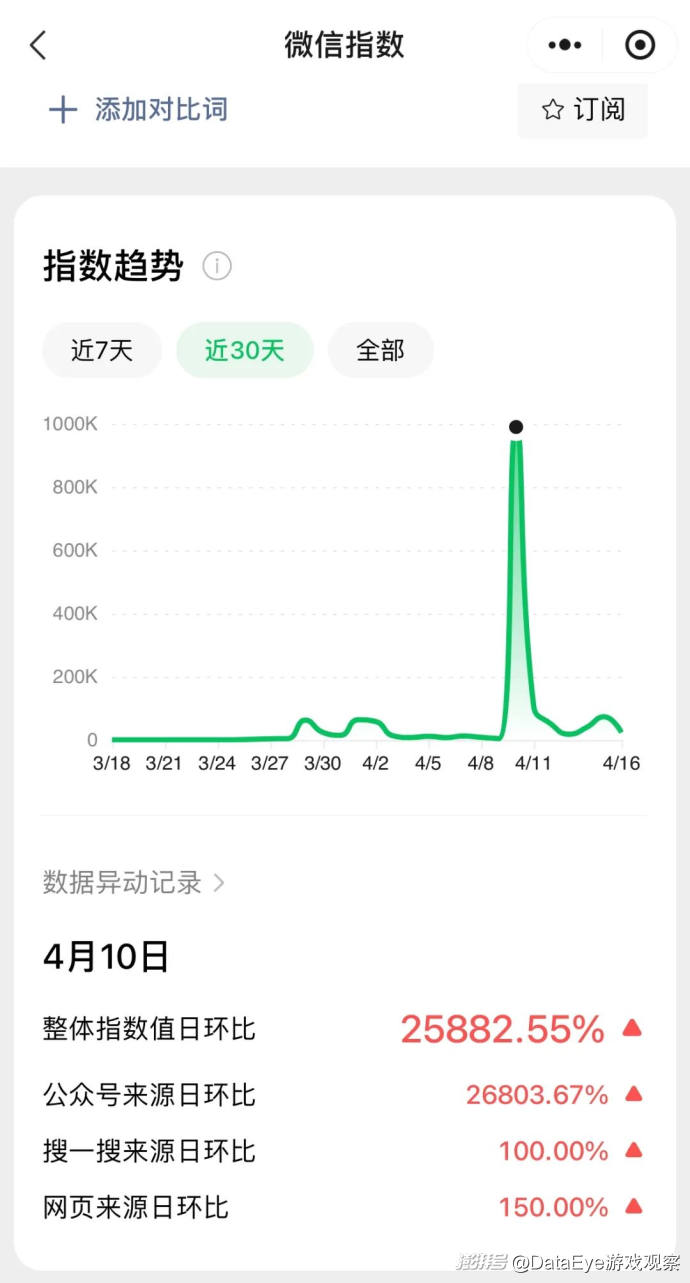Show the 全部 time range
Viewport: 690px width, 1283px height.
381,350
